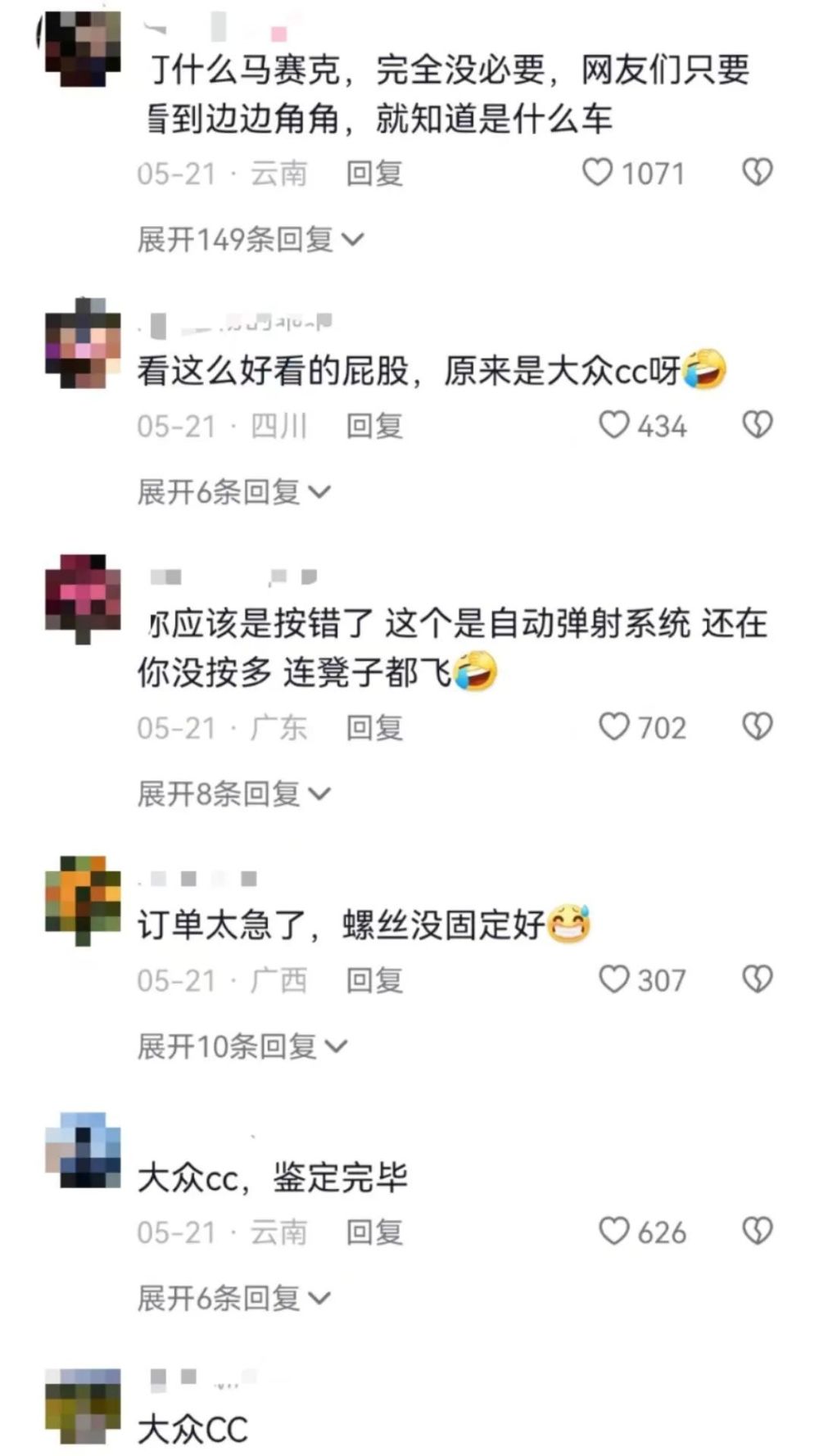Viewport: 819px width, 1456px height.
Task: Like the comment with 1071 likes
Action: pos(597,173)
